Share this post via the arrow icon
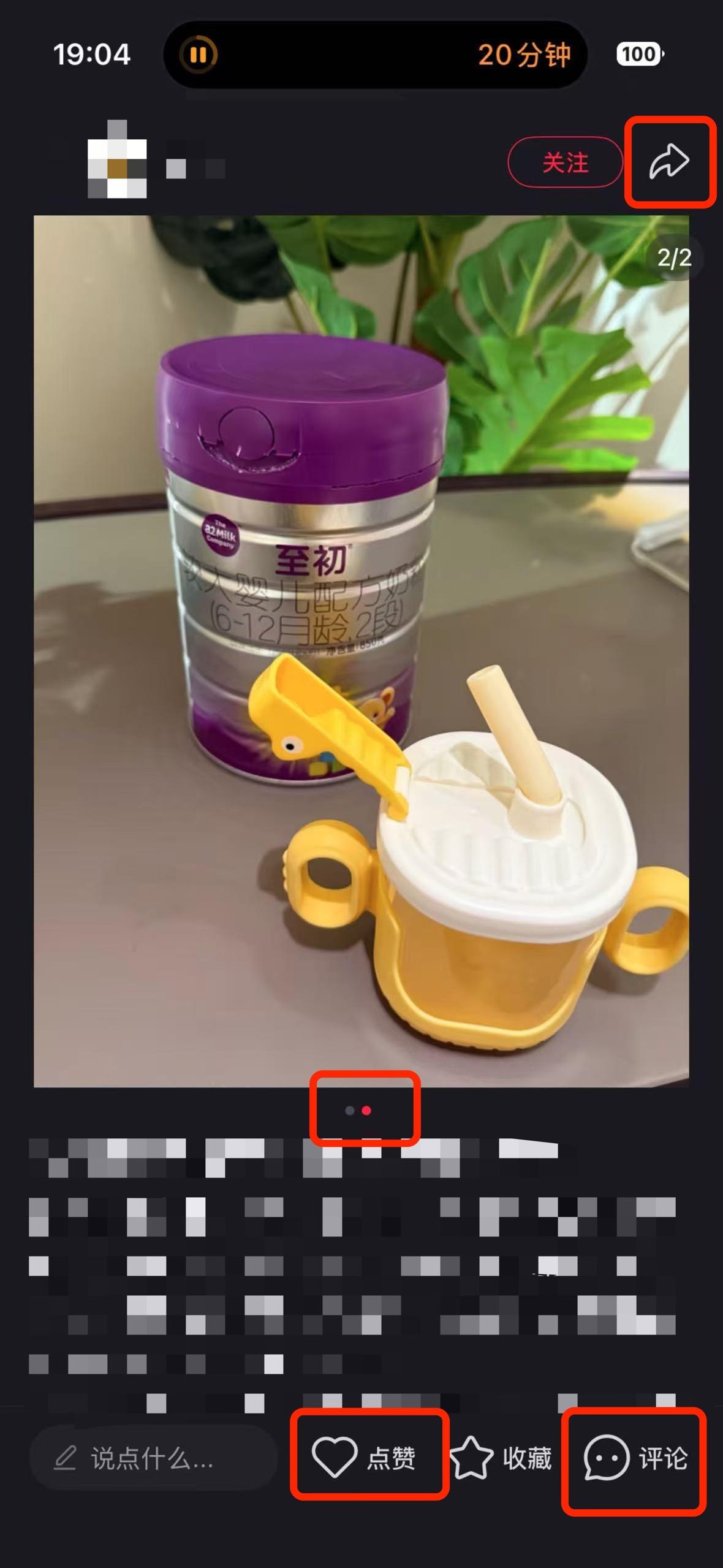 [669, 162]
